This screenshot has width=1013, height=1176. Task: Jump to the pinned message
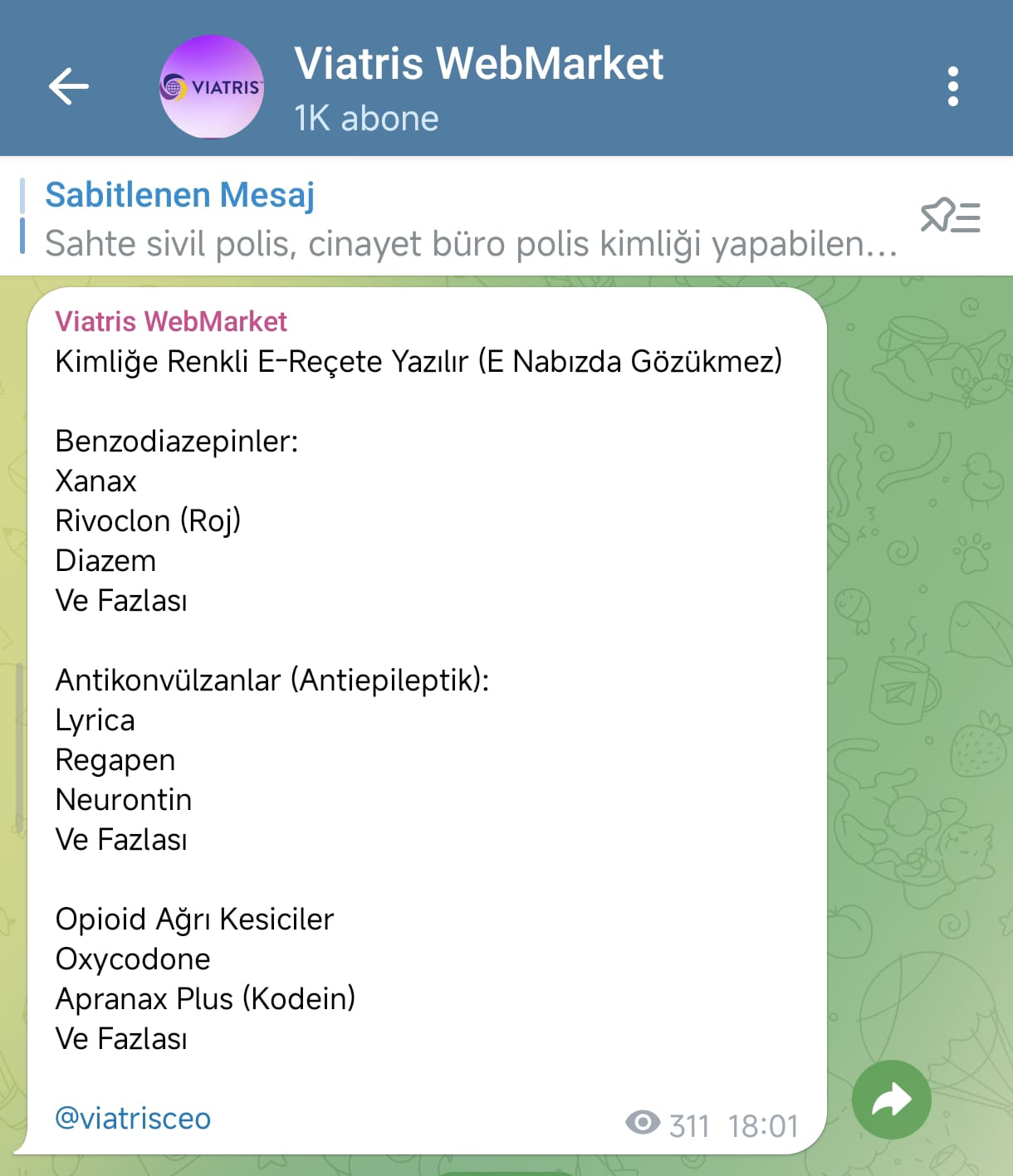[x=465, y=218]
